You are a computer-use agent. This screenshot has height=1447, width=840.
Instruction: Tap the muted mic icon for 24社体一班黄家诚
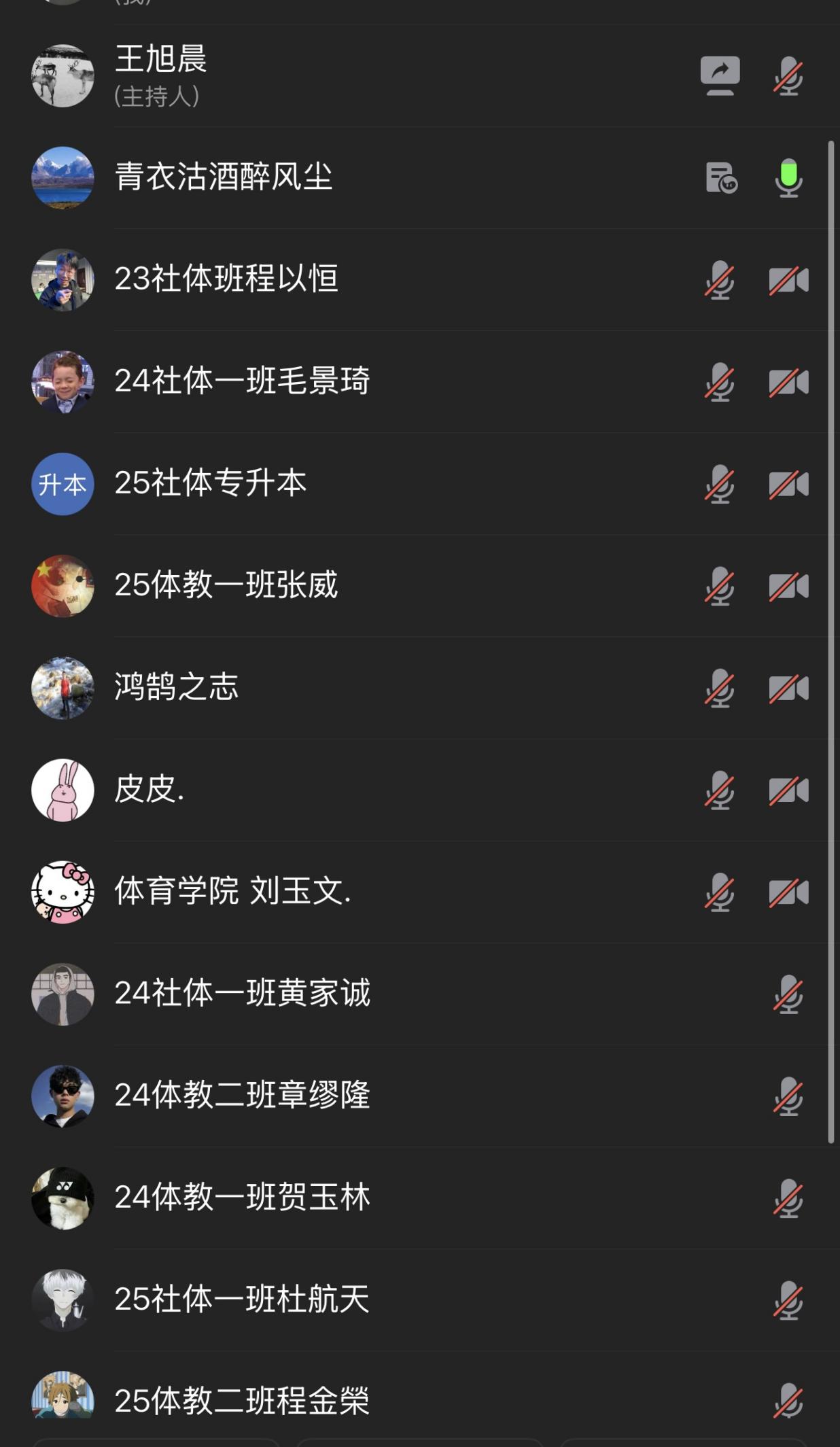coord(788,994)
